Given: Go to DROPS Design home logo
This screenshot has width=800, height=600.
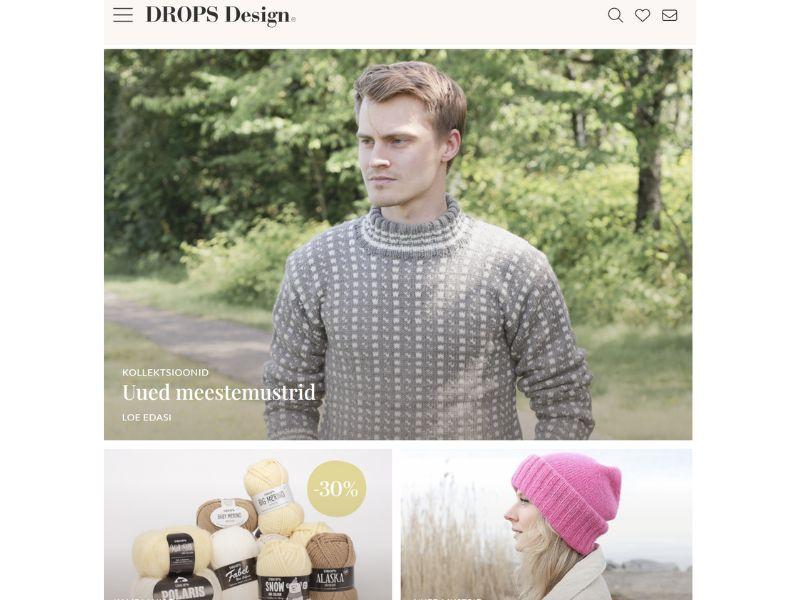Looking at the screenshot, I should point(220,15).
